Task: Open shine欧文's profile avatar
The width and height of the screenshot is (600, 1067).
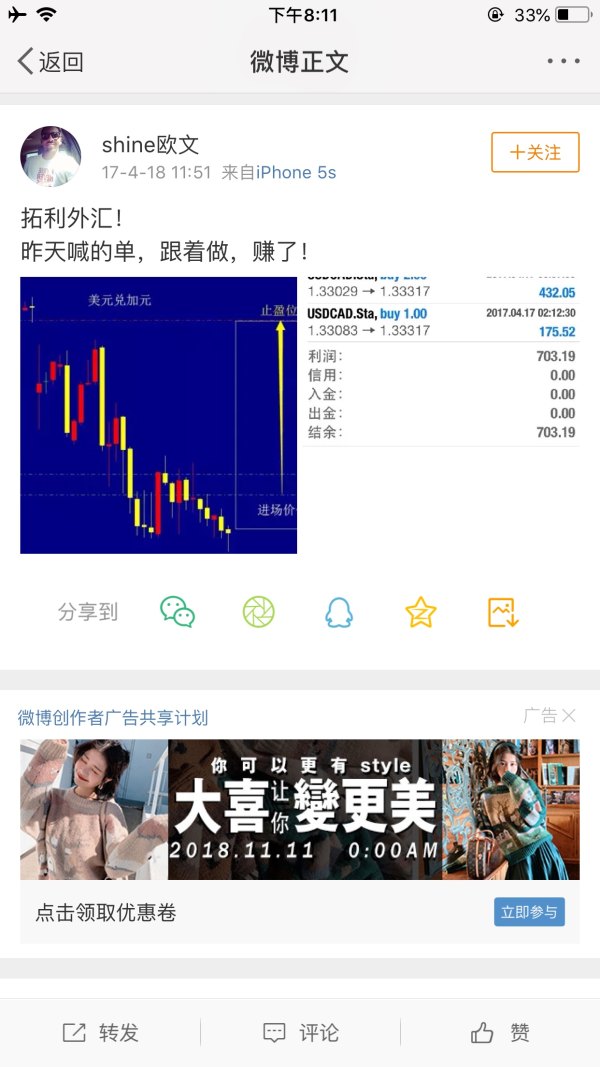Action: coord(51,156)
